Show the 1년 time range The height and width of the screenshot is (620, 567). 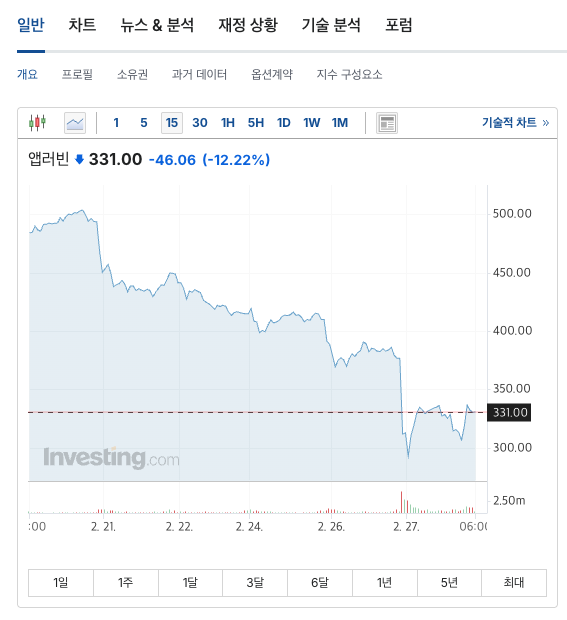point(384,582)
